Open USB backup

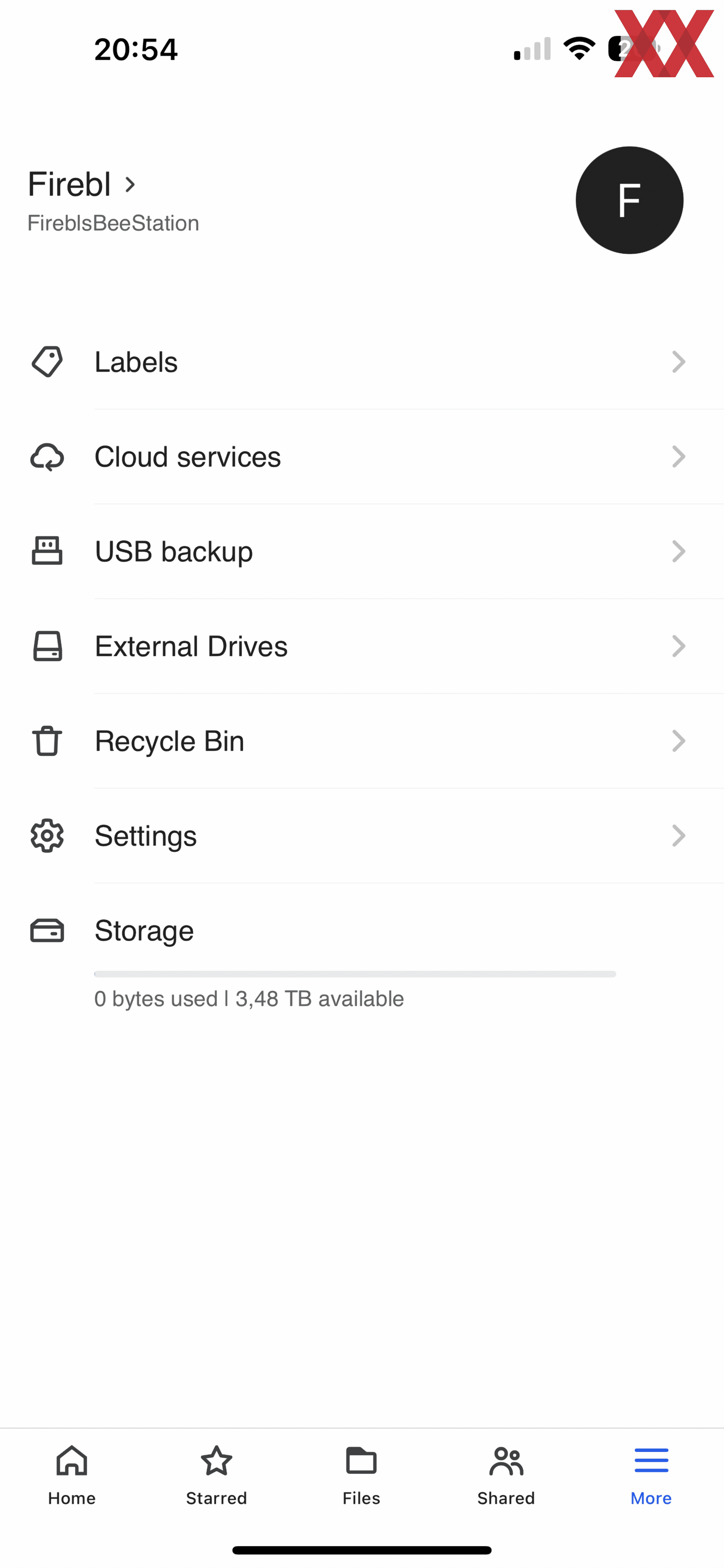coord(362,551)
